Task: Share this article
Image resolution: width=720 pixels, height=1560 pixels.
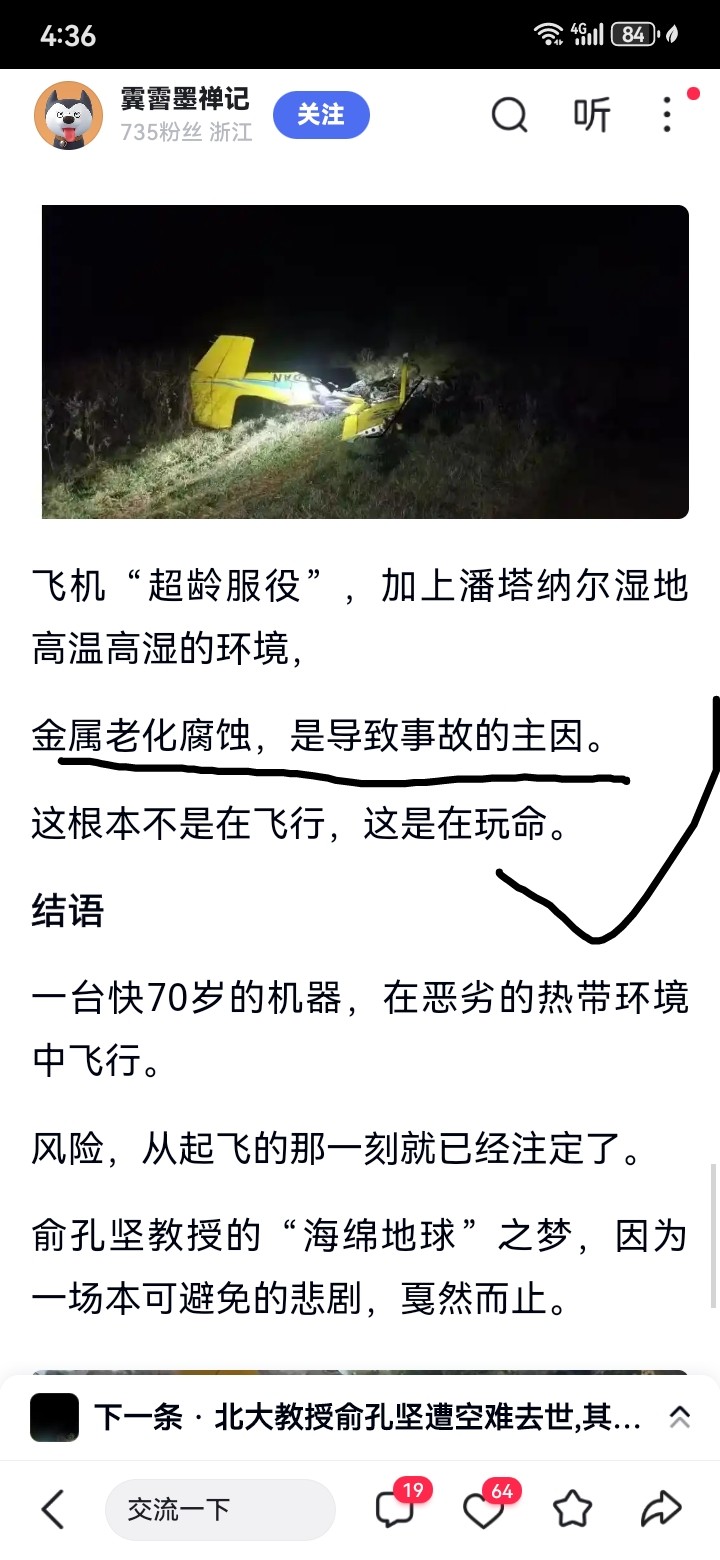Action: pyautogui.click(x=660, y=1509)
